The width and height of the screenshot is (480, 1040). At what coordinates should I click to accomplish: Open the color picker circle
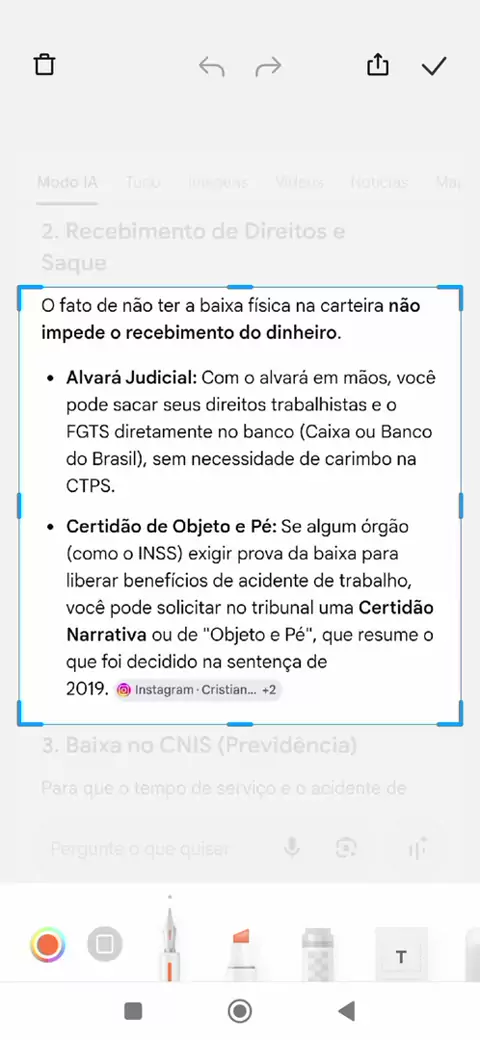click(48, 944)
